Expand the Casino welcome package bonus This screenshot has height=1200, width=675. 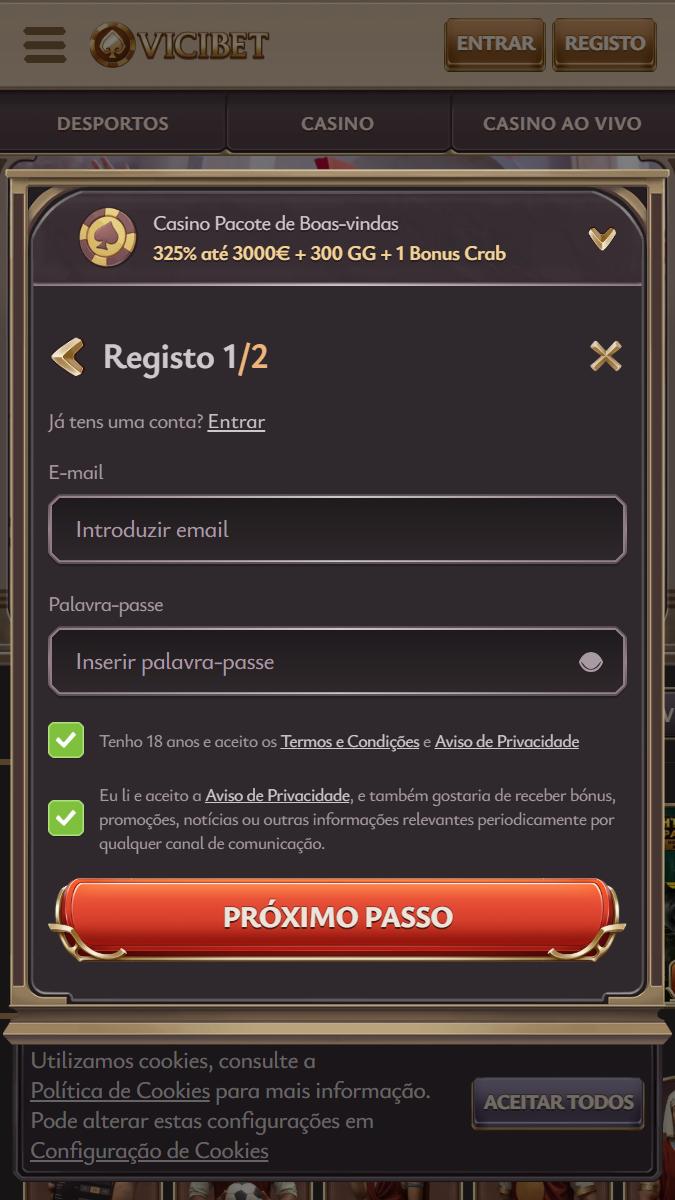(601, 238)
